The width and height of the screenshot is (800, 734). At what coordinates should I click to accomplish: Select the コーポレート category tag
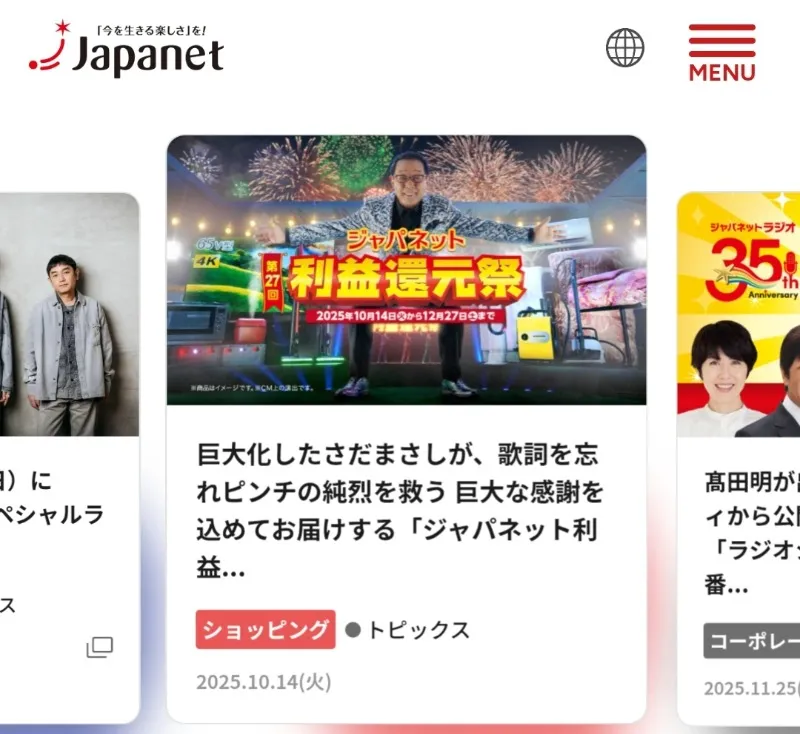pos(752,641)
